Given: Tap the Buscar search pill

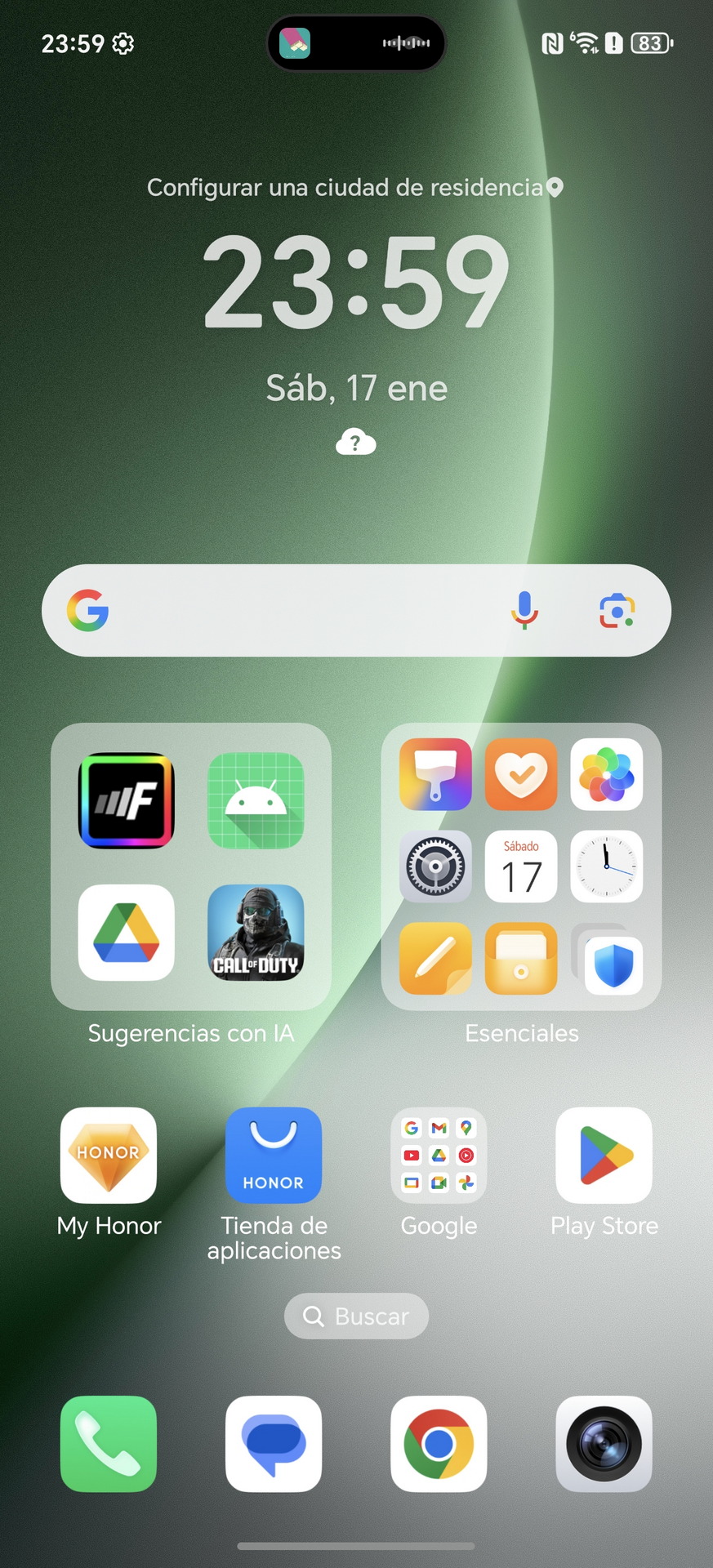Looking at the screenshot, I should pos(356,1316).
